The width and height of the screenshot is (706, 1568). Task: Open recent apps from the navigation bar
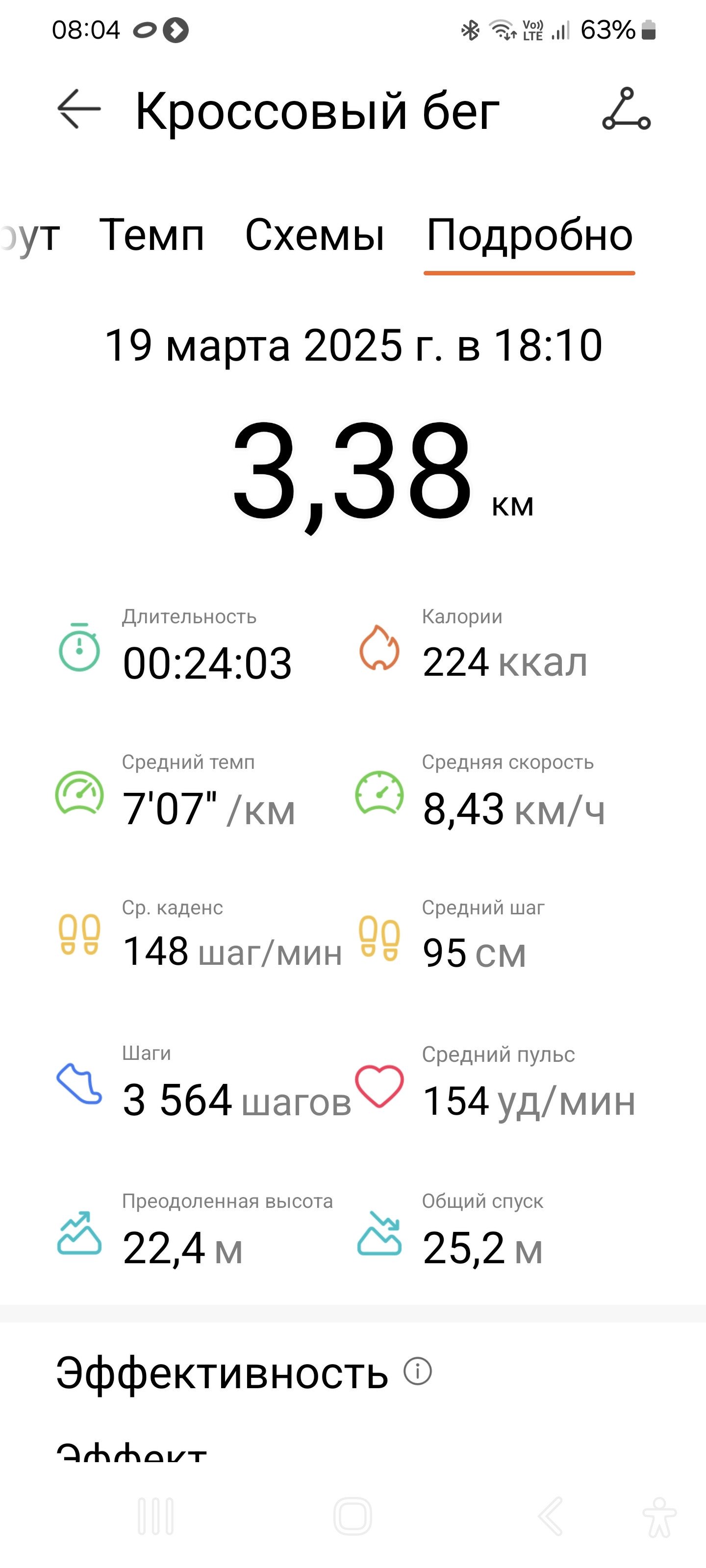point(156,1516)
